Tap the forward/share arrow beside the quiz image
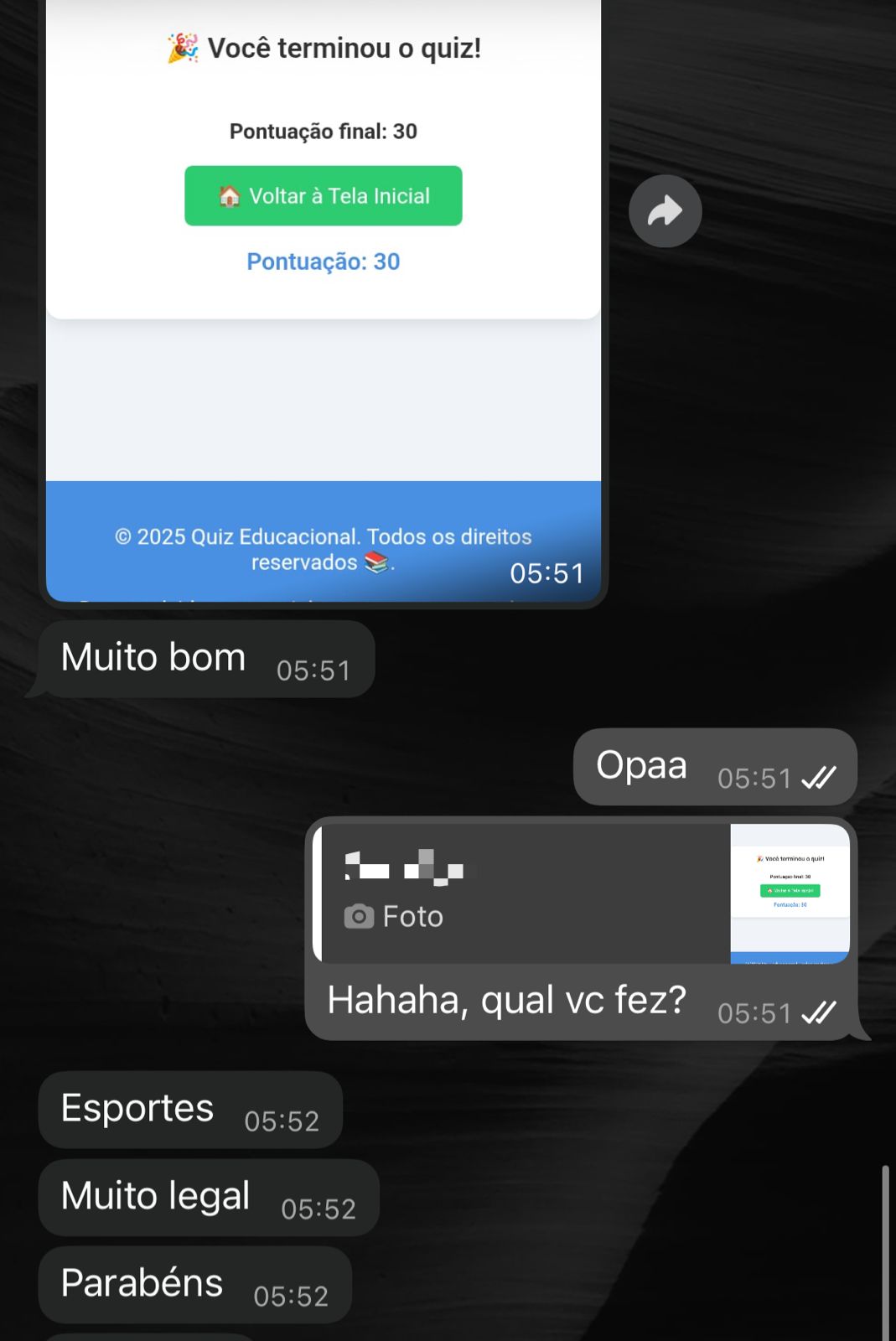The image size is (896, 1341). coord(665,211)
